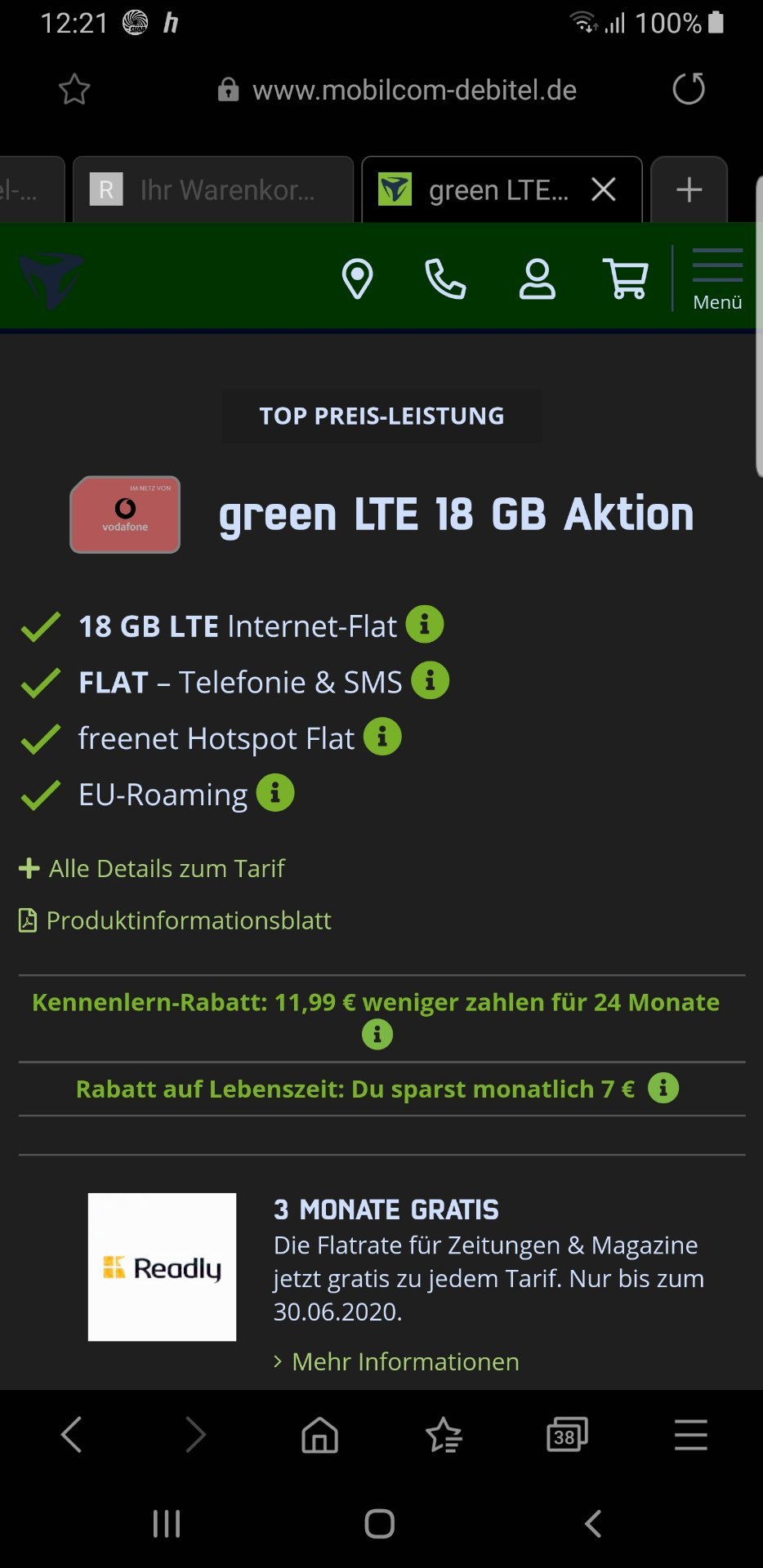
Task: Open a new browser tab
Action: (x=689, y=189)
